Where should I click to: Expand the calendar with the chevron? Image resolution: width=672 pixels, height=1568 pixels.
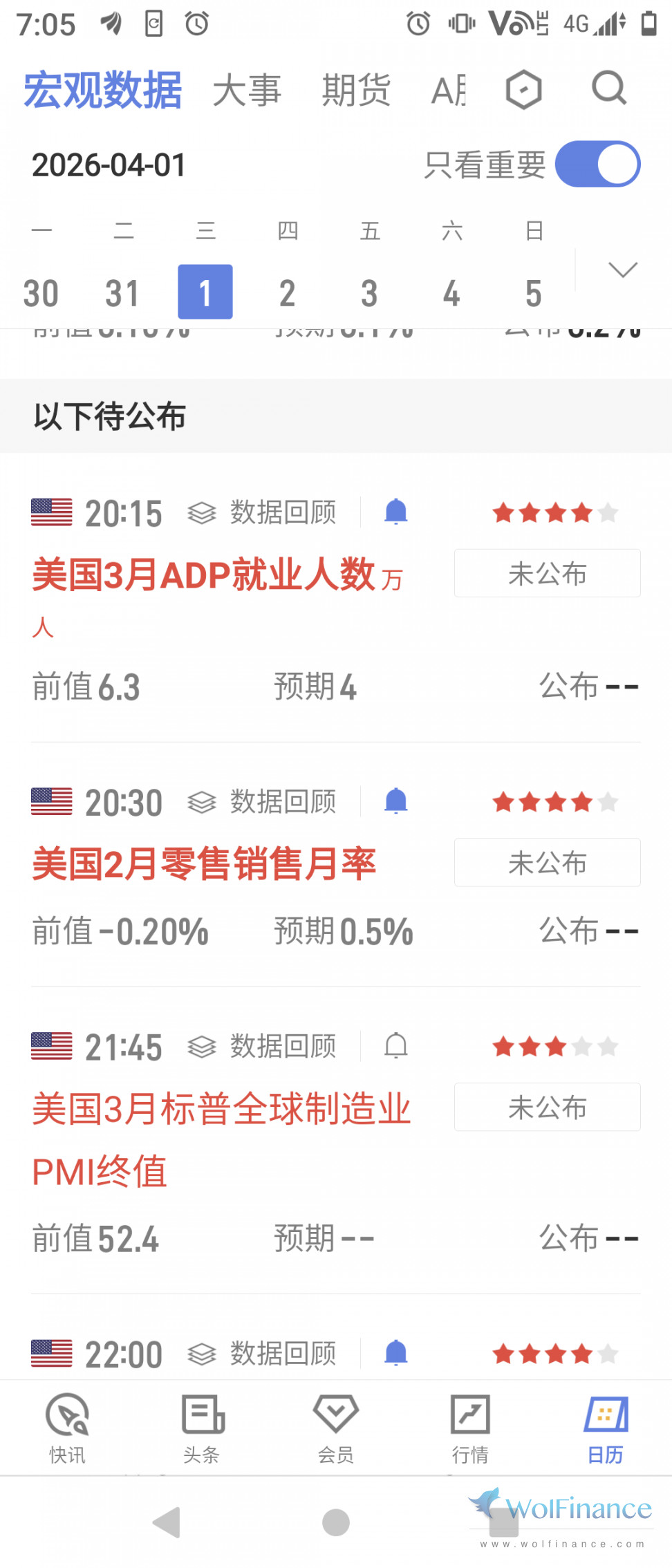click(623, 270)
